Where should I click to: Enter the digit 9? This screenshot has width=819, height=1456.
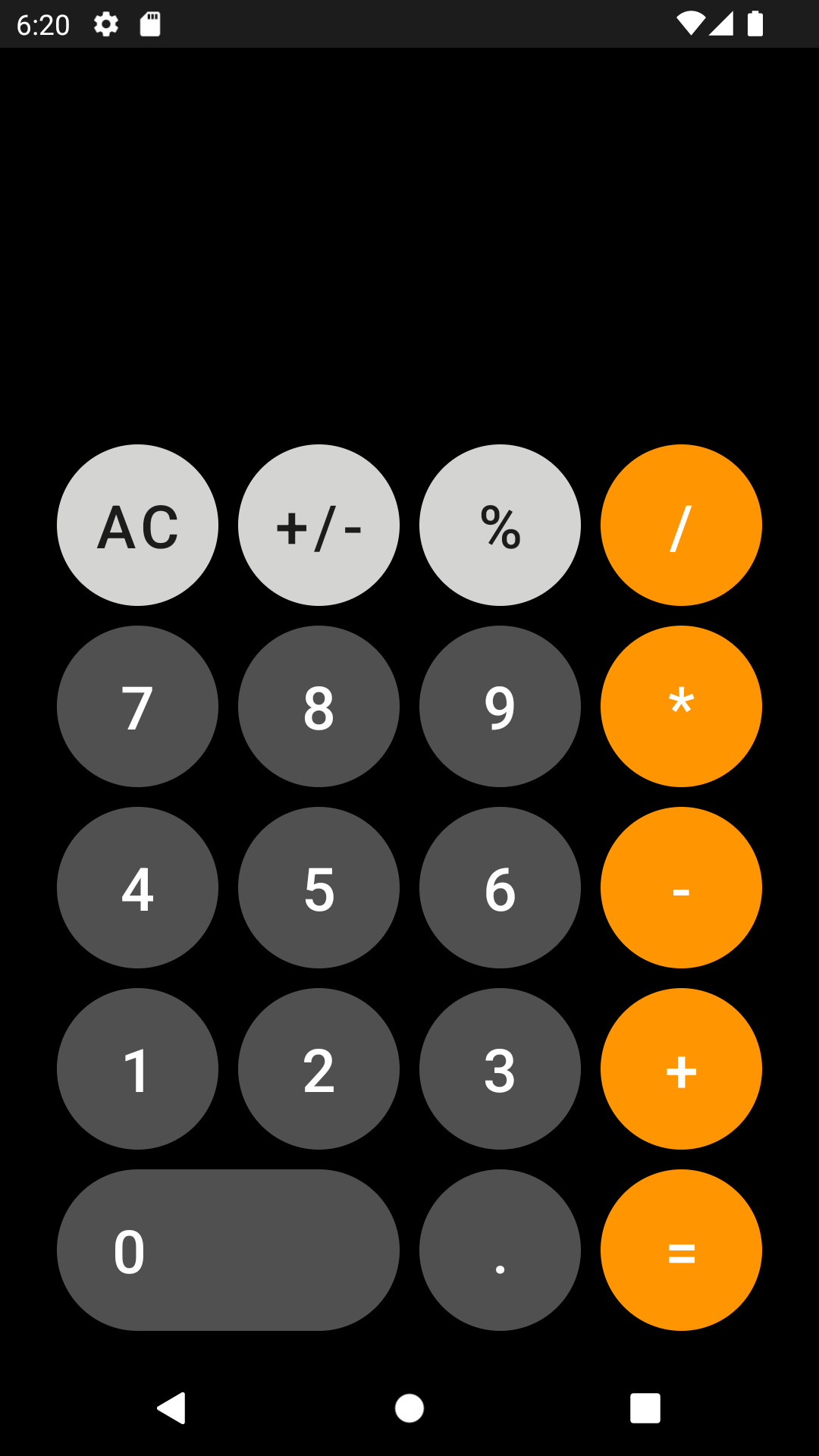[x=499, y=706]
